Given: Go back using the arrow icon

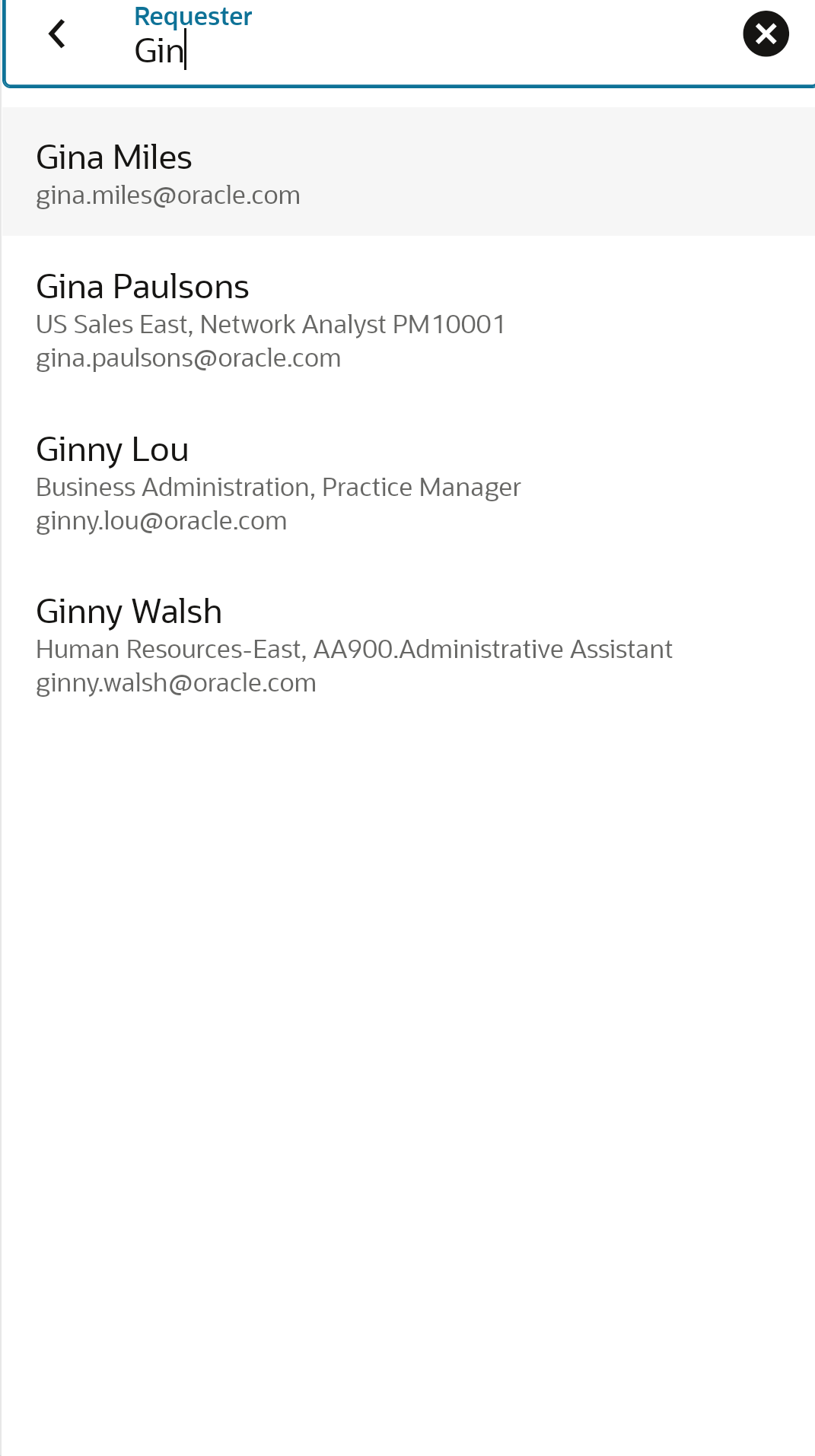Looking at the screenshot, I should (57, 34).
